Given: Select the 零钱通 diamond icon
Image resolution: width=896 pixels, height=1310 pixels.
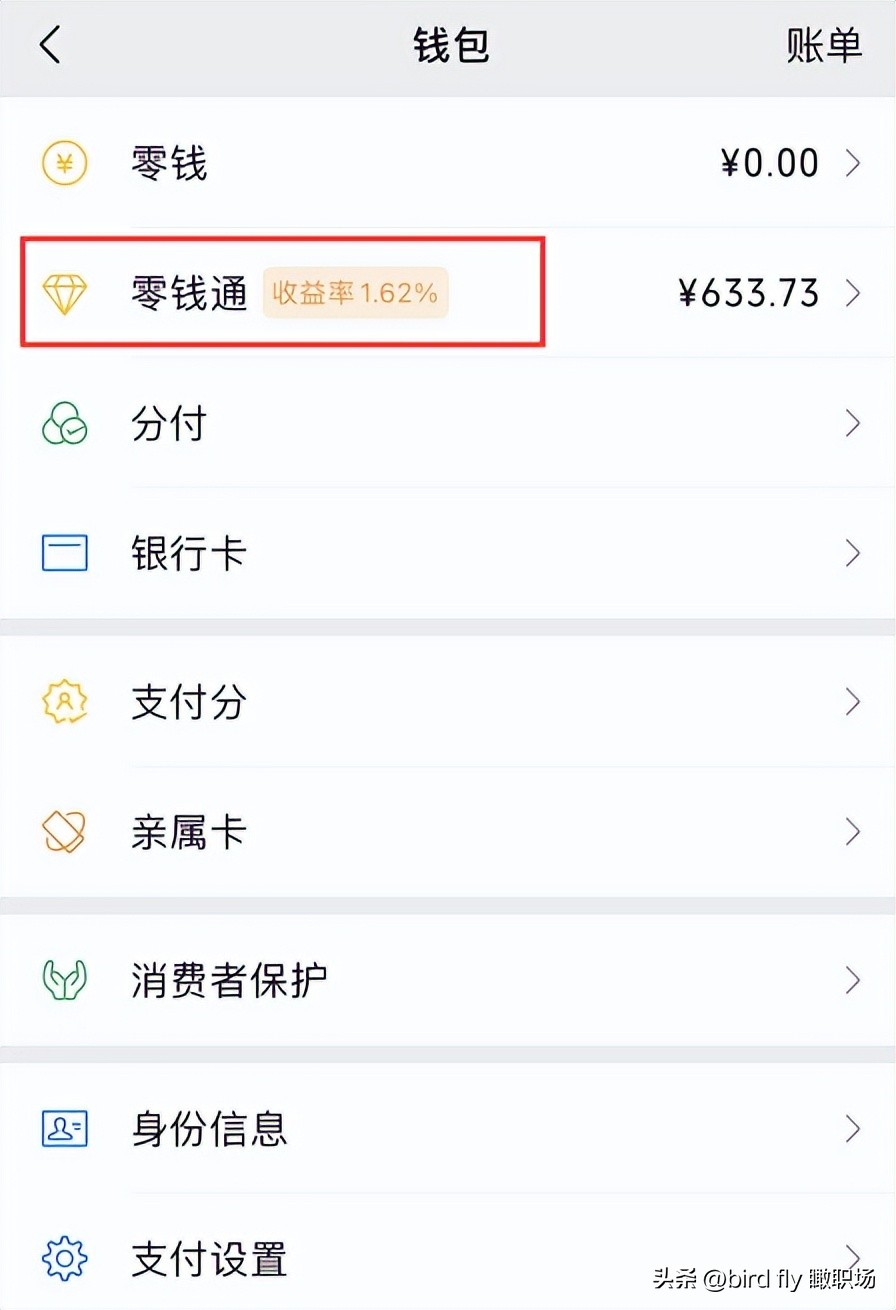Looking at the screenshot, I should [x=66, y=293].
